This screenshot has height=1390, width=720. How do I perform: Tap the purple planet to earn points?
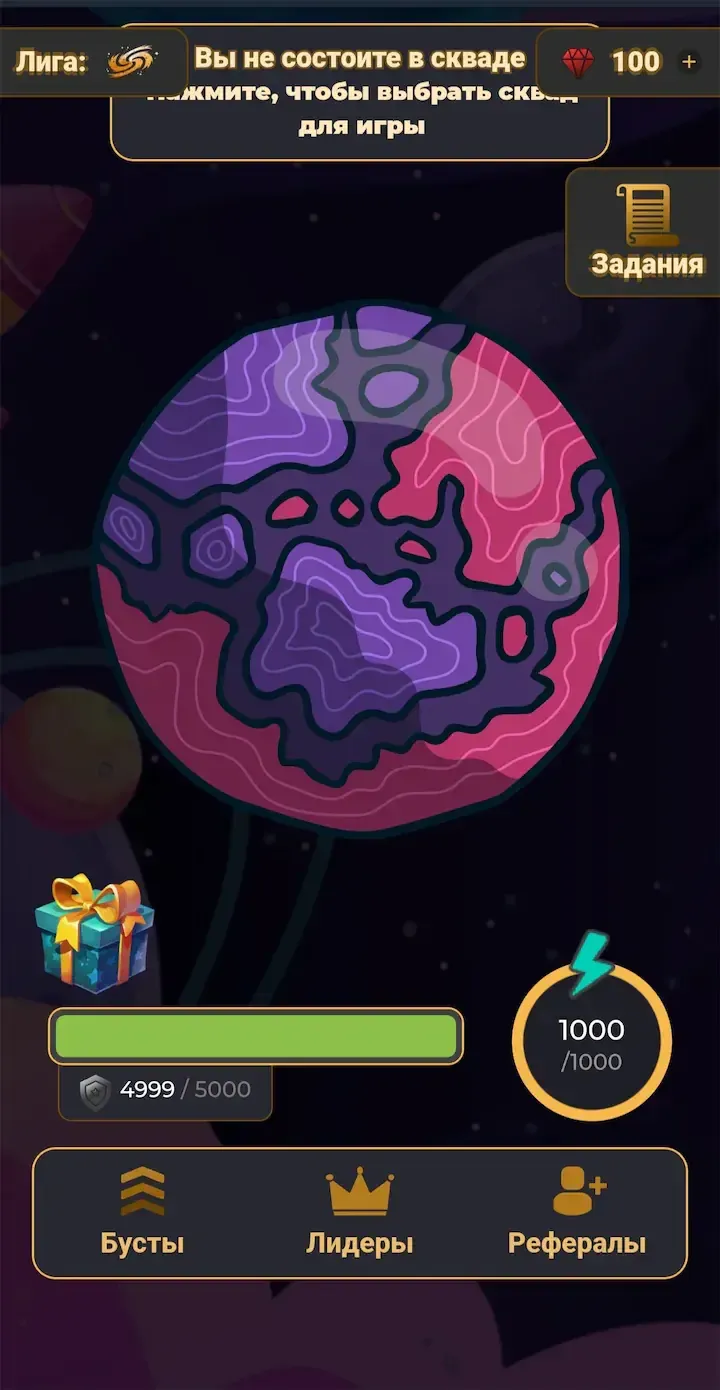point(358,570)
